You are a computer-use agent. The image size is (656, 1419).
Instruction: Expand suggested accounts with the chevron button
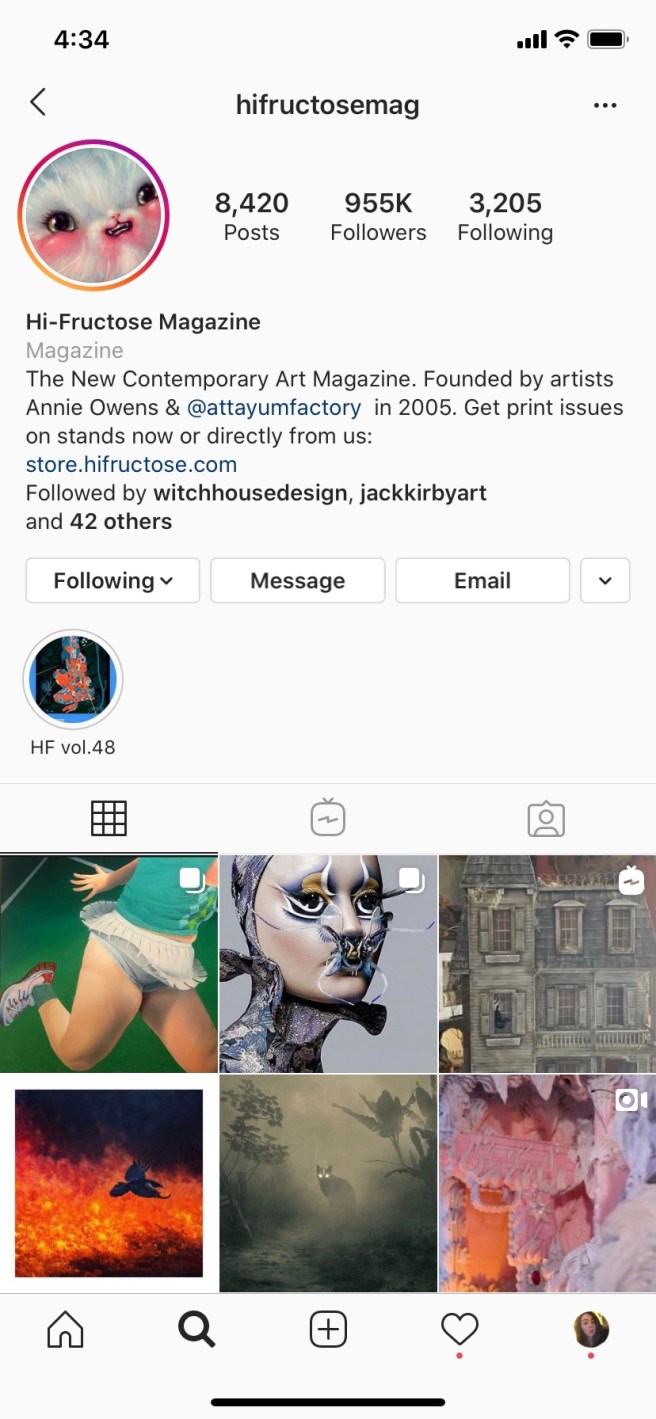[x=605, y=581]
